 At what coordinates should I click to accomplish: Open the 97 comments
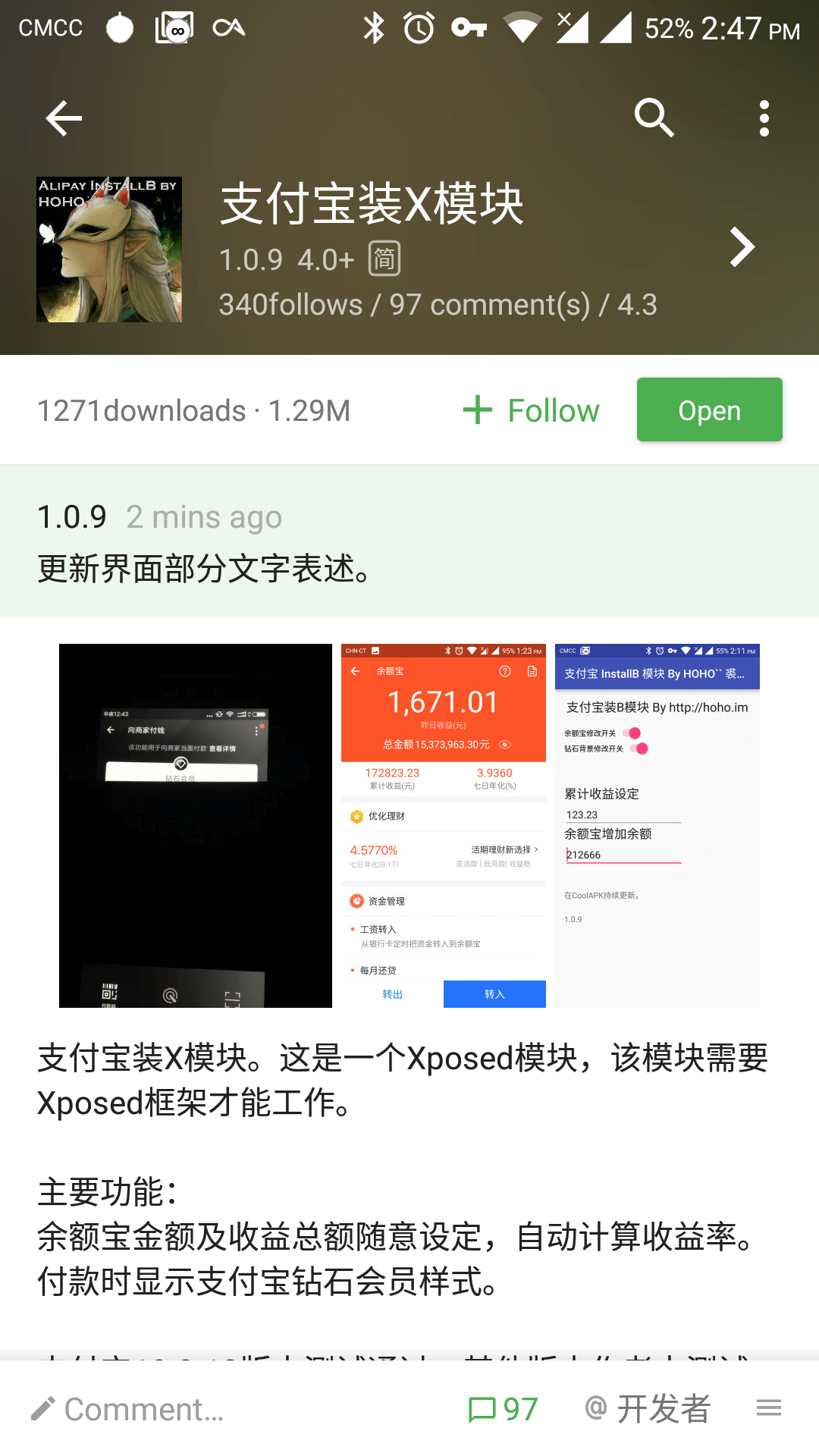tap(503, 1409)
